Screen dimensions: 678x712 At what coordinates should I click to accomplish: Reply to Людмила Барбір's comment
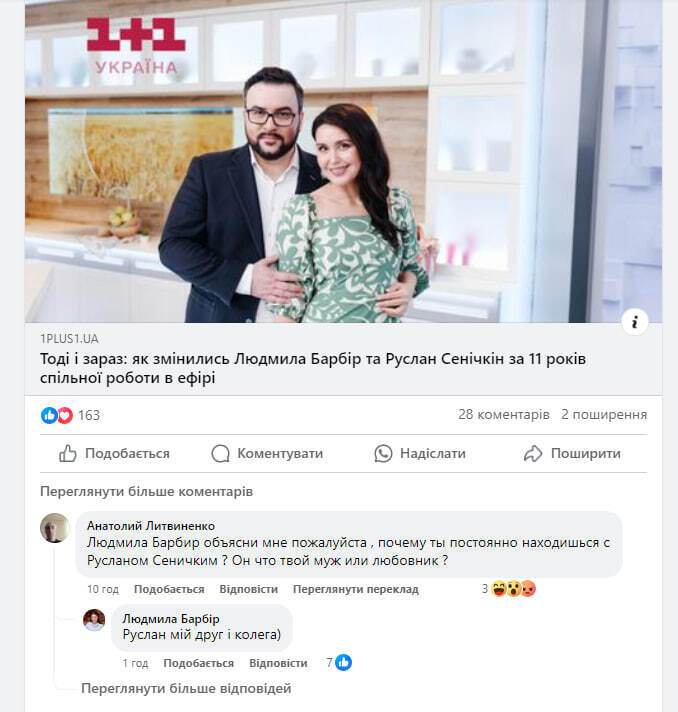pyautogui.click(x=278, y=663)
